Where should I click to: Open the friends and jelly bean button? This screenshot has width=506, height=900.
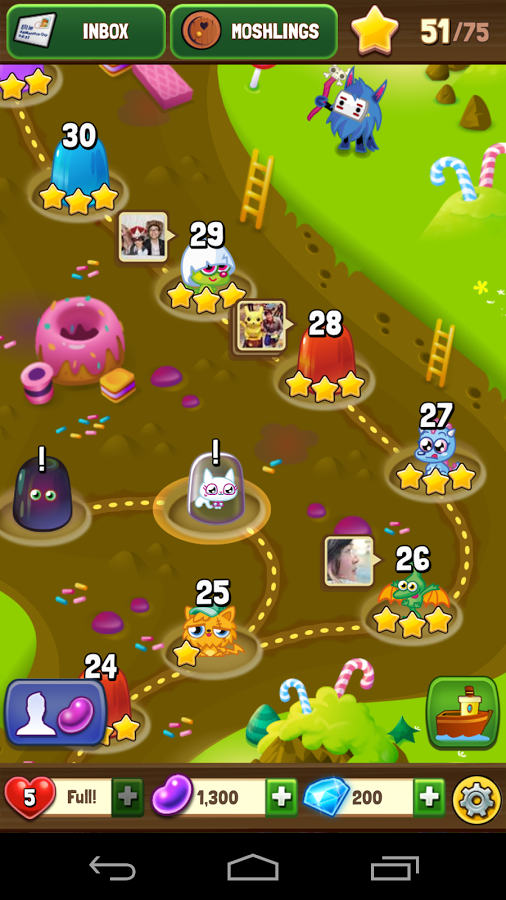[x=56, y=713]
